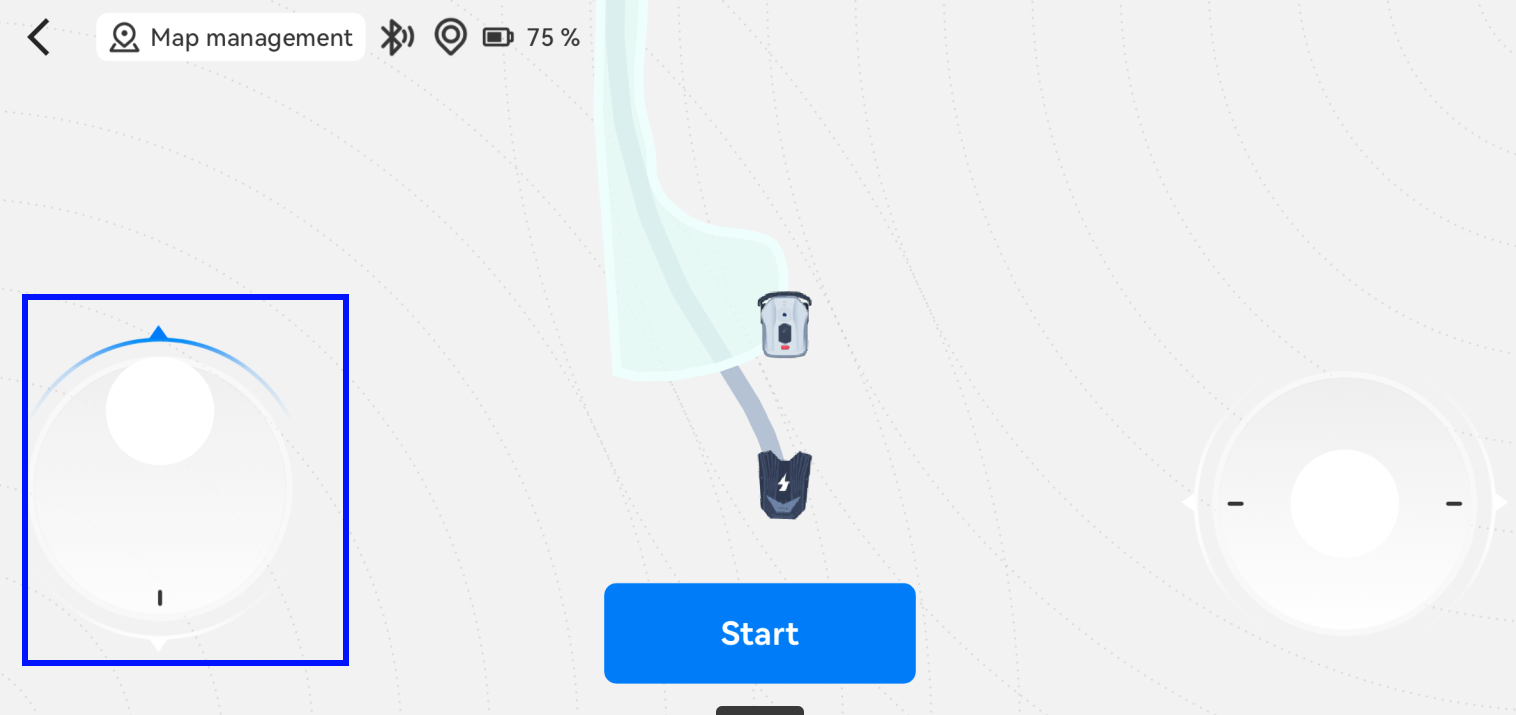This screenshot has height=715, width=1516.
Task: Open Map management
Action: tap(231, 38)
